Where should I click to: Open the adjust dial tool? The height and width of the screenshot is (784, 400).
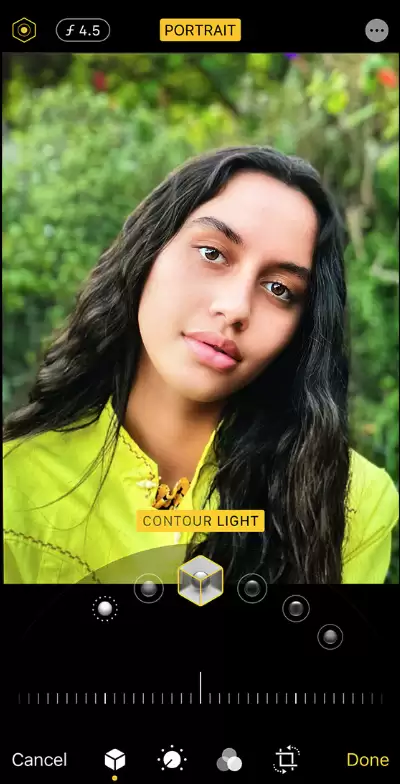(x=172, y=760)
